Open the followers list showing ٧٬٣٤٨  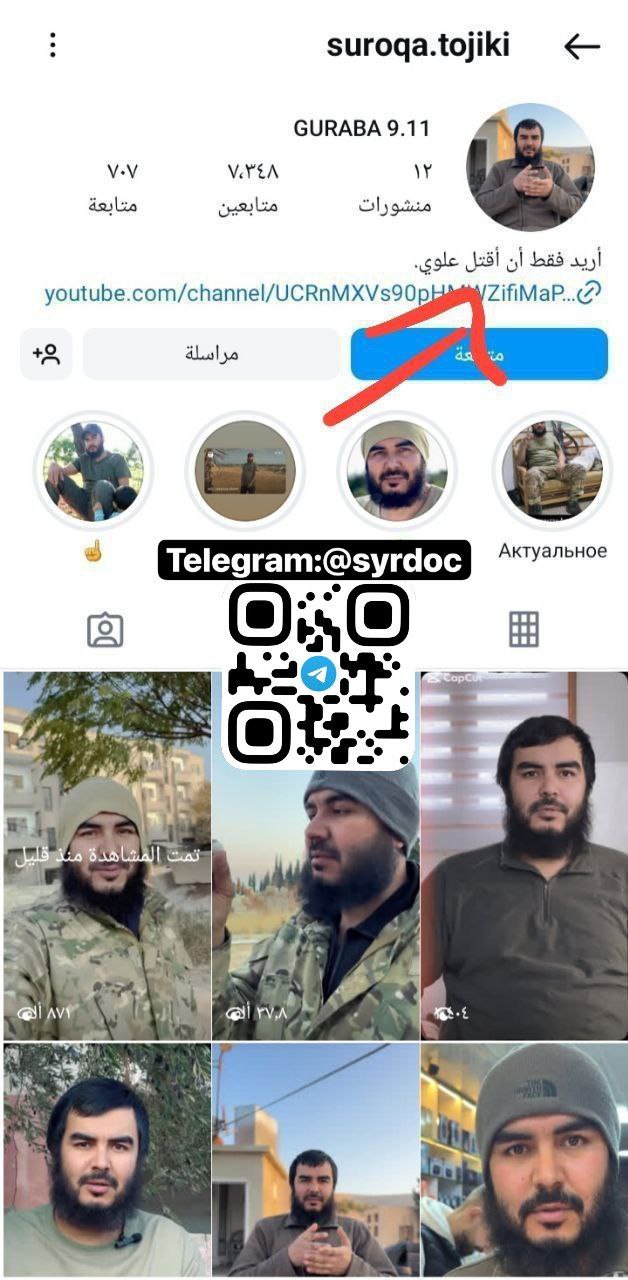pyautogui.click(x=250, y=187)
